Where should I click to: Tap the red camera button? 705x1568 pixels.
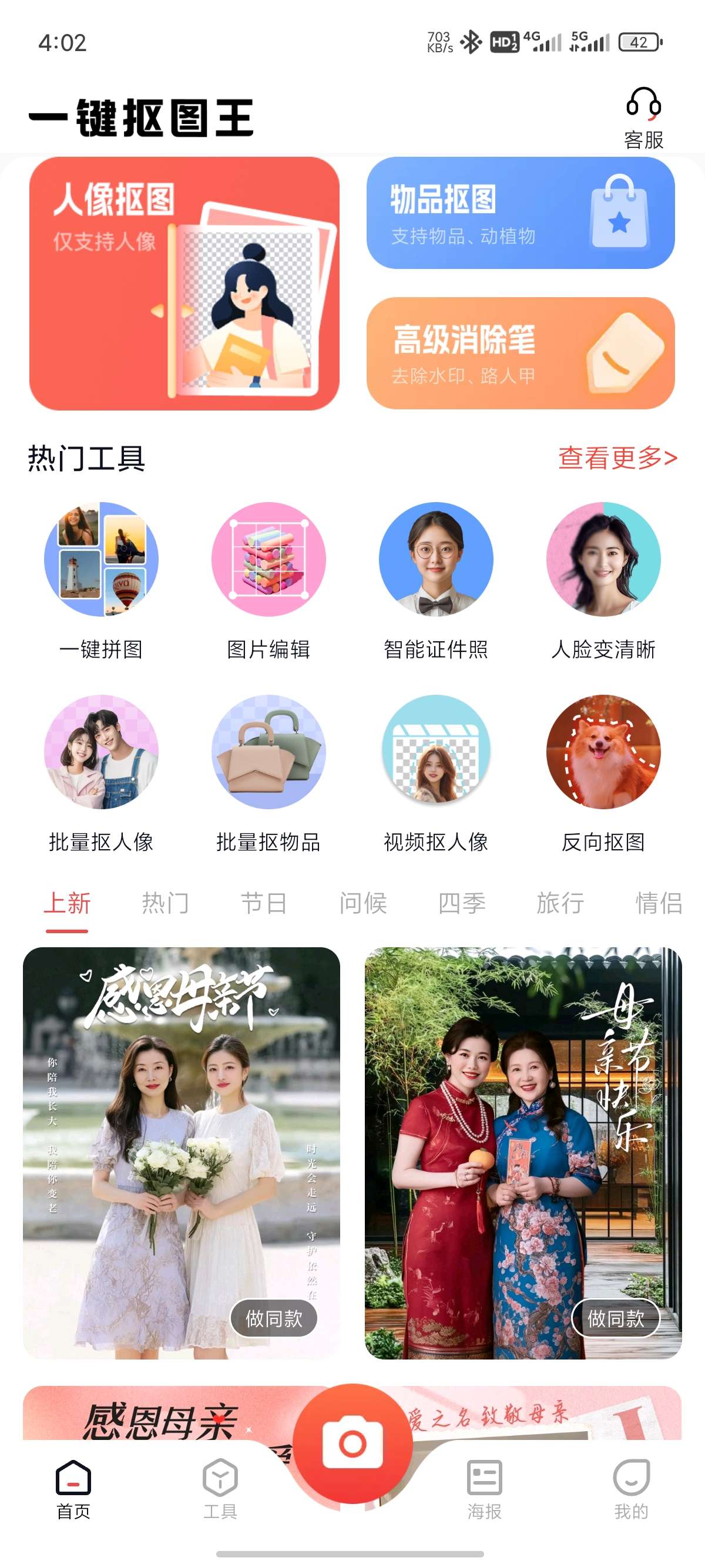(x=352, y=1443)
